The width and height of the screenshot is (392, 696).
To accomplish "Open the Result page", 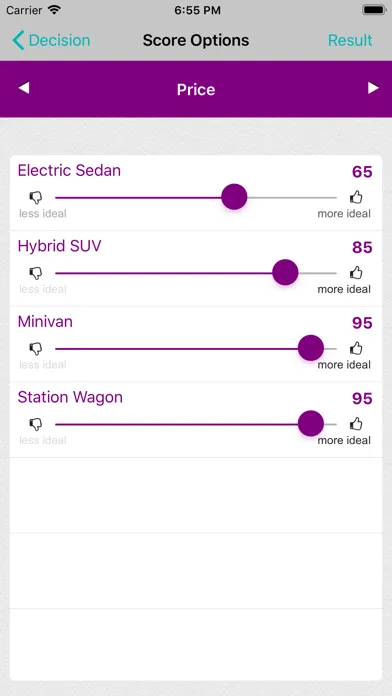I will (350, 40).
